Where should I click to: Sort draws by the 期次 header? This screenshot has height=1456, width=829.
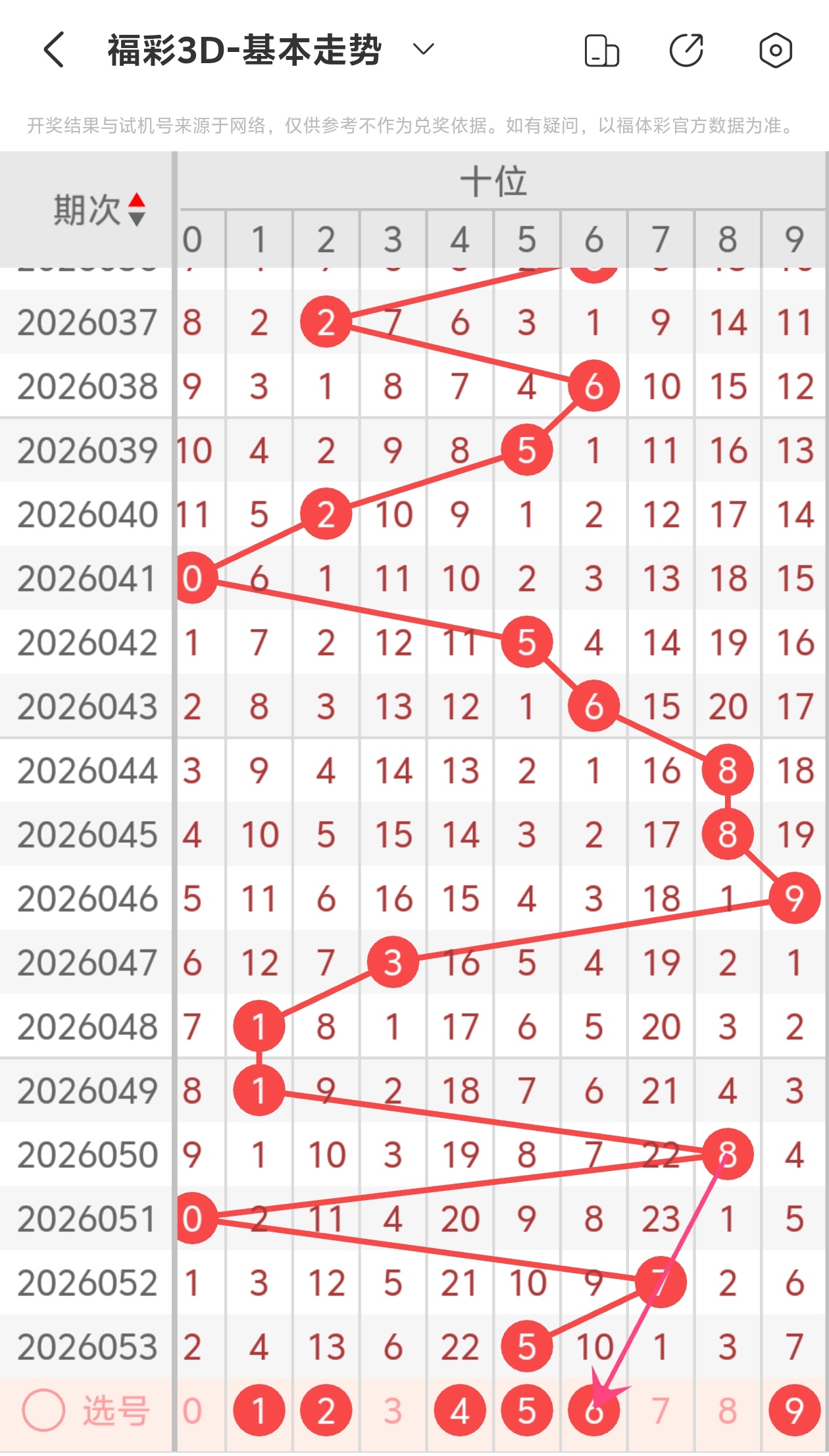99,210
